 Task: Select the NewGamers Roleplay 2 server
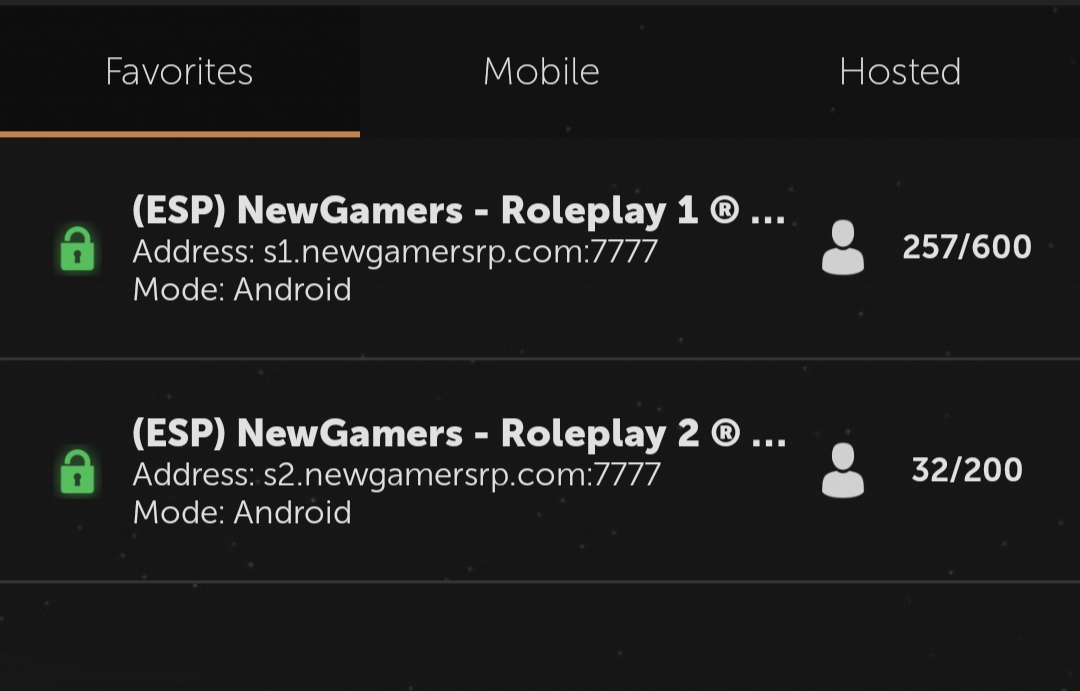[458, 471]
